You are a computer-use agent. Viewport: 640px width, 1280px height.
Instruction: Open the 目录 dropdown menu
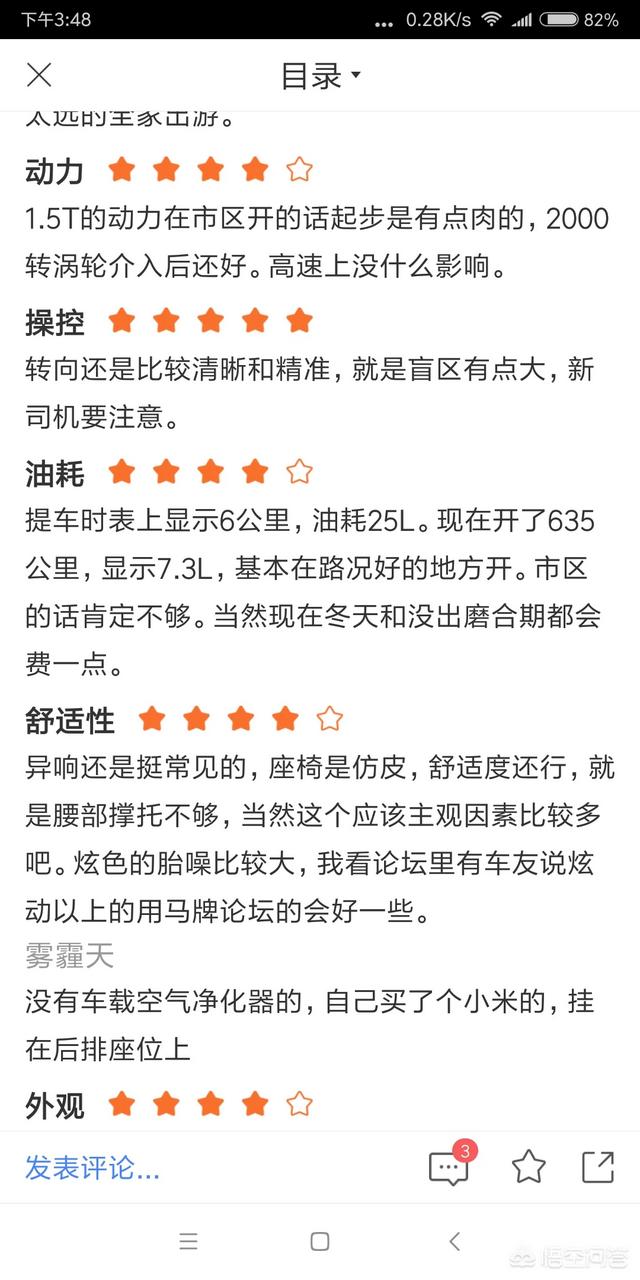pyautogui.click(x=320, y=76)
